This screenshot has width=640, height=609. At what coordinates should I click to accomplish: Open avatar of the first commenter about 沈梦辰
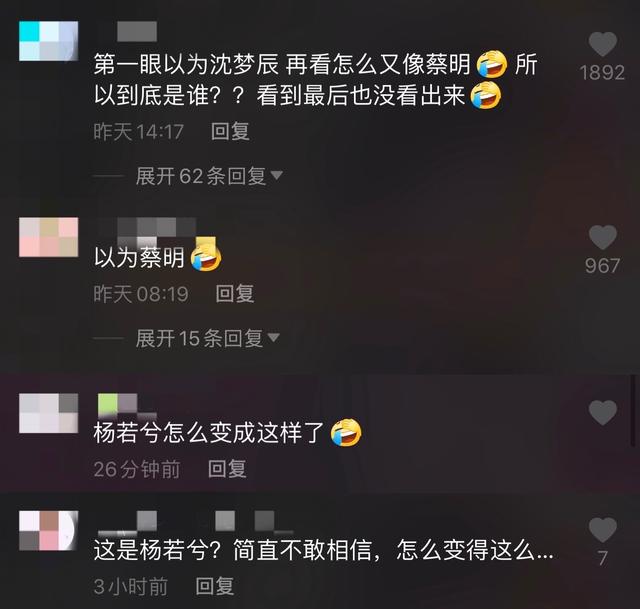48,44
